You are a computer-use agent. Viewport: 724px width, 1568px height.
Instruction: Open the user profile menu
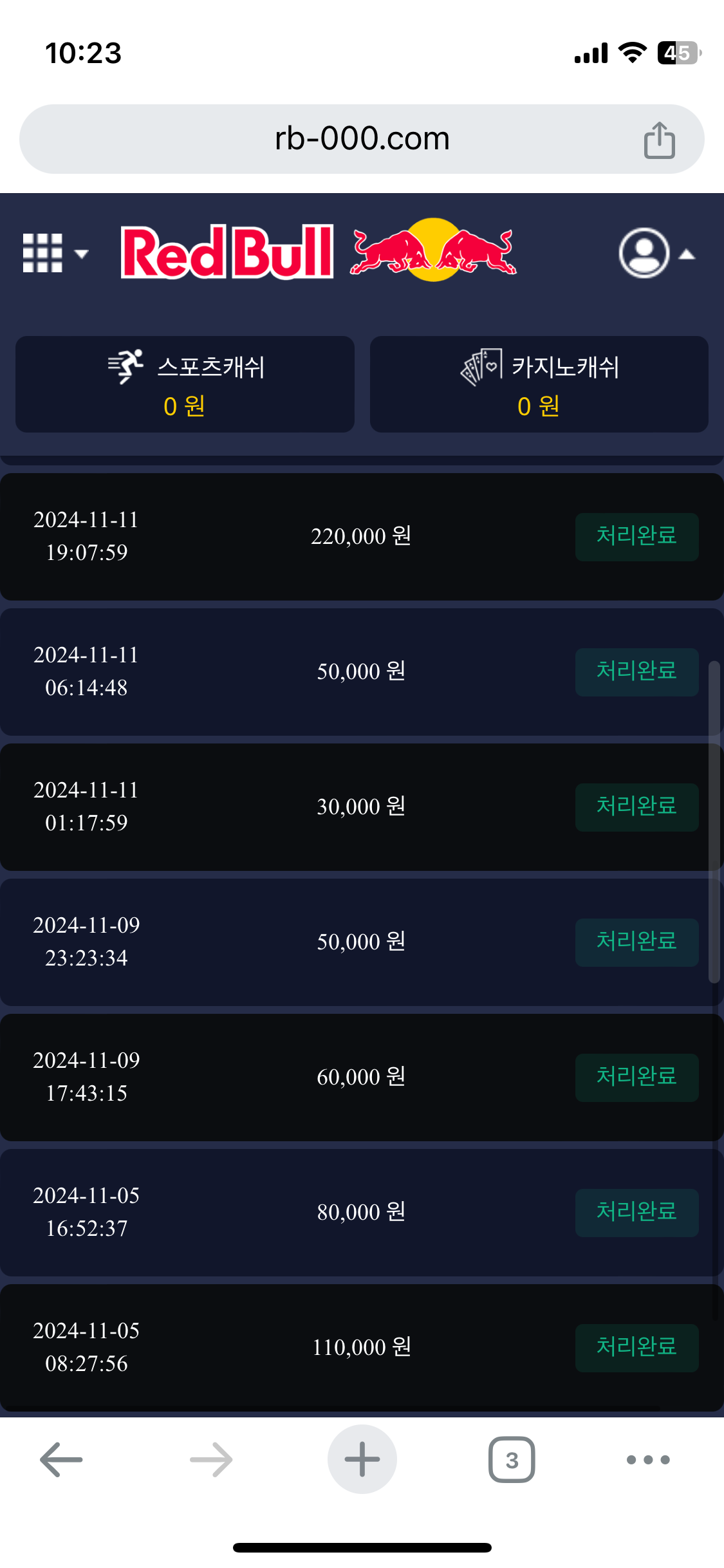(655, 253)
